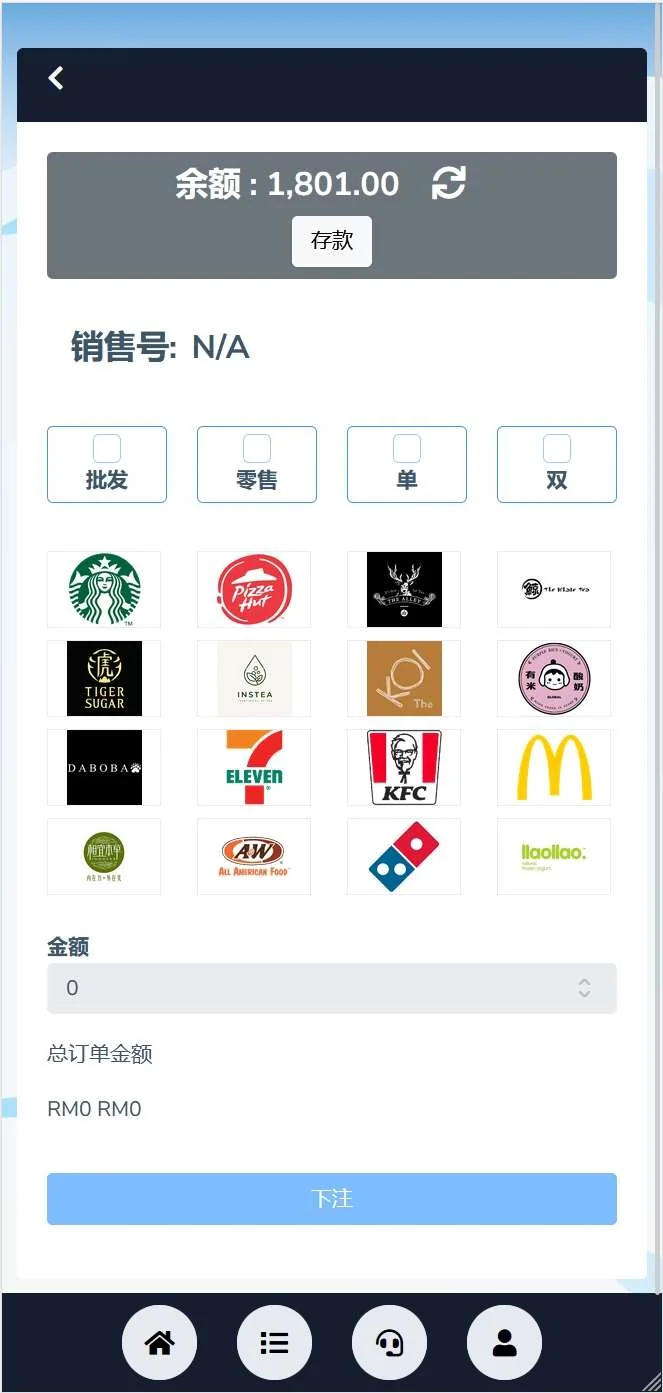The image size is (663, 1393).
Task: Choose the Starbucks tile
Action: click(x=104, y=589)
